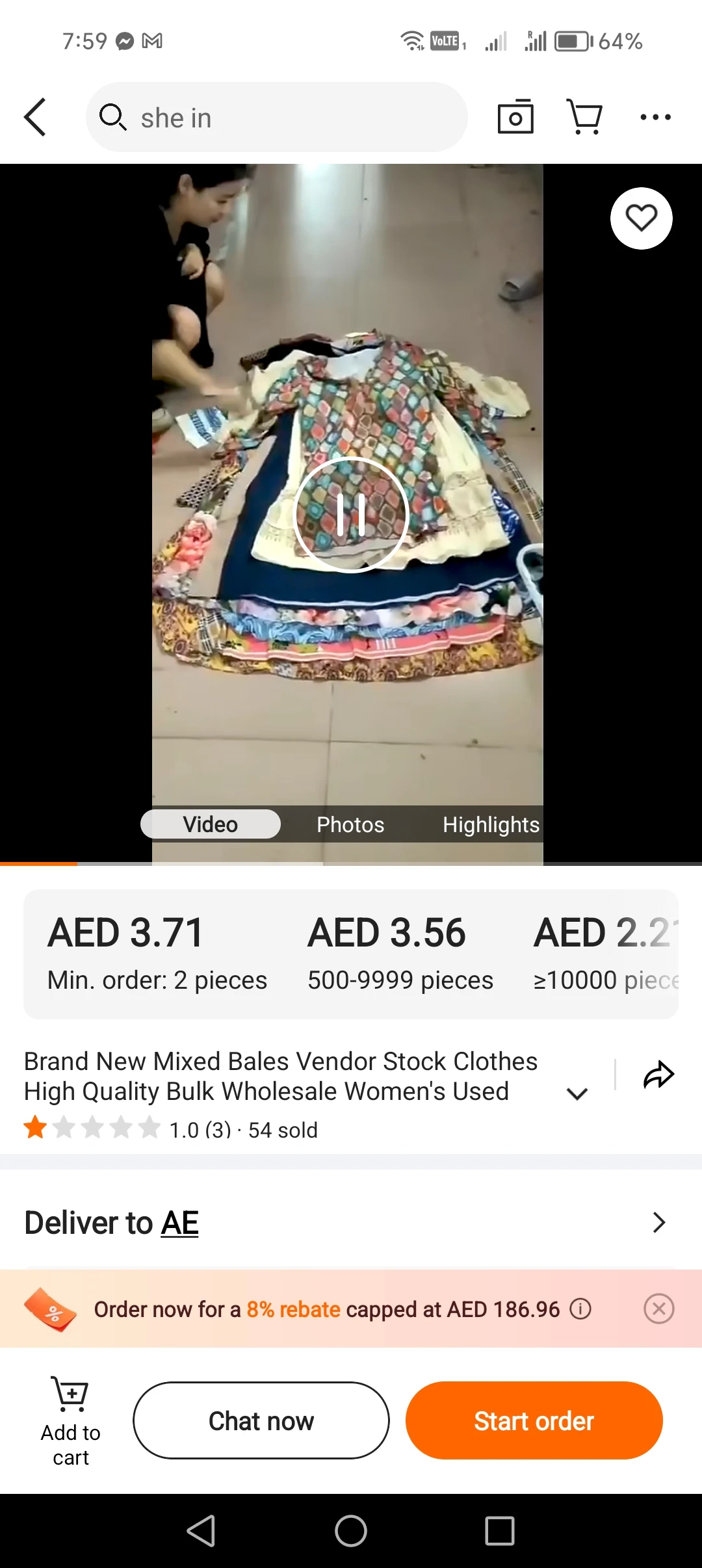This screenshot has height=1568, width=702.
Task: Open the three-dot overflow menu
Action: 655,117
